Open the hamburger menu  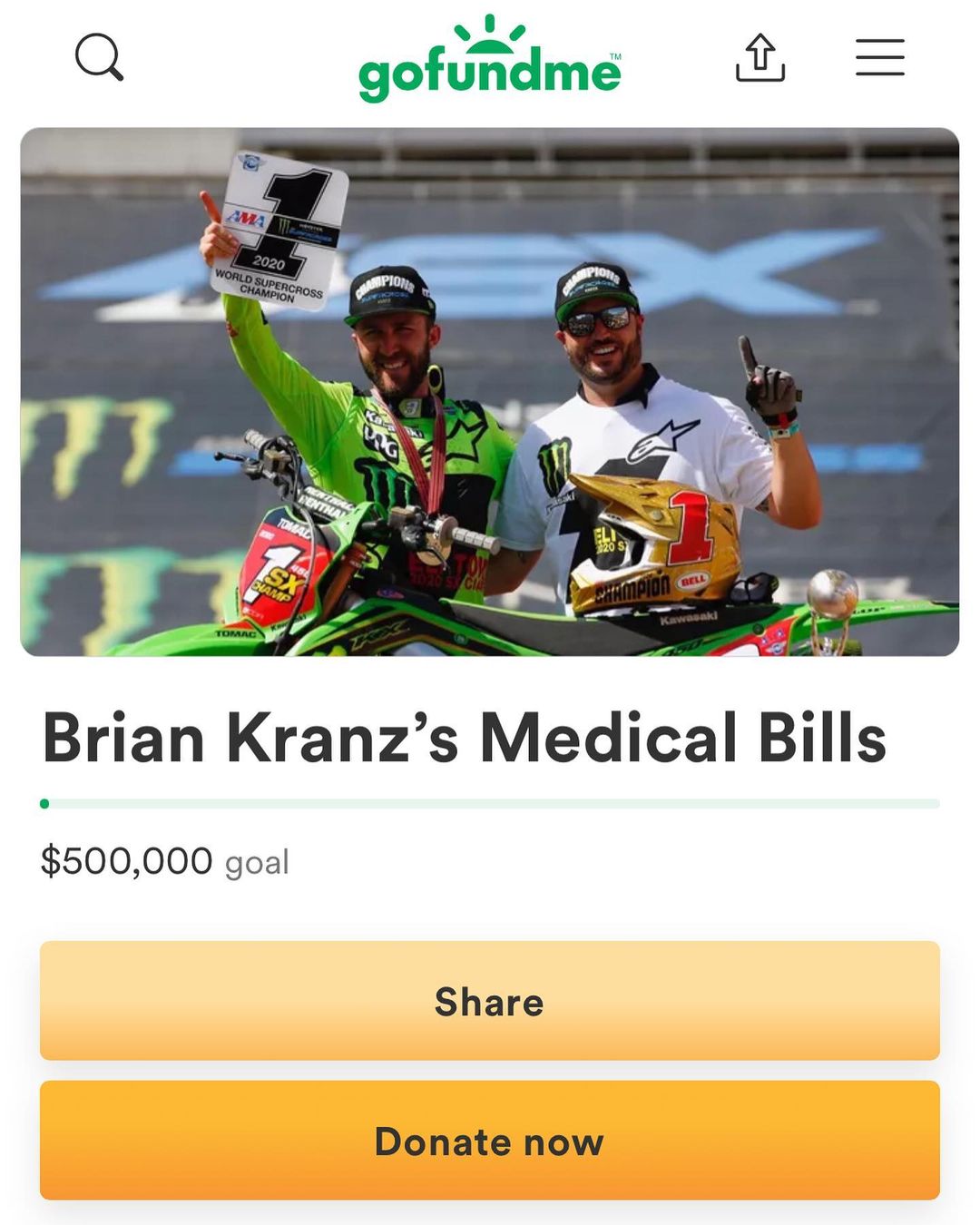879,57
